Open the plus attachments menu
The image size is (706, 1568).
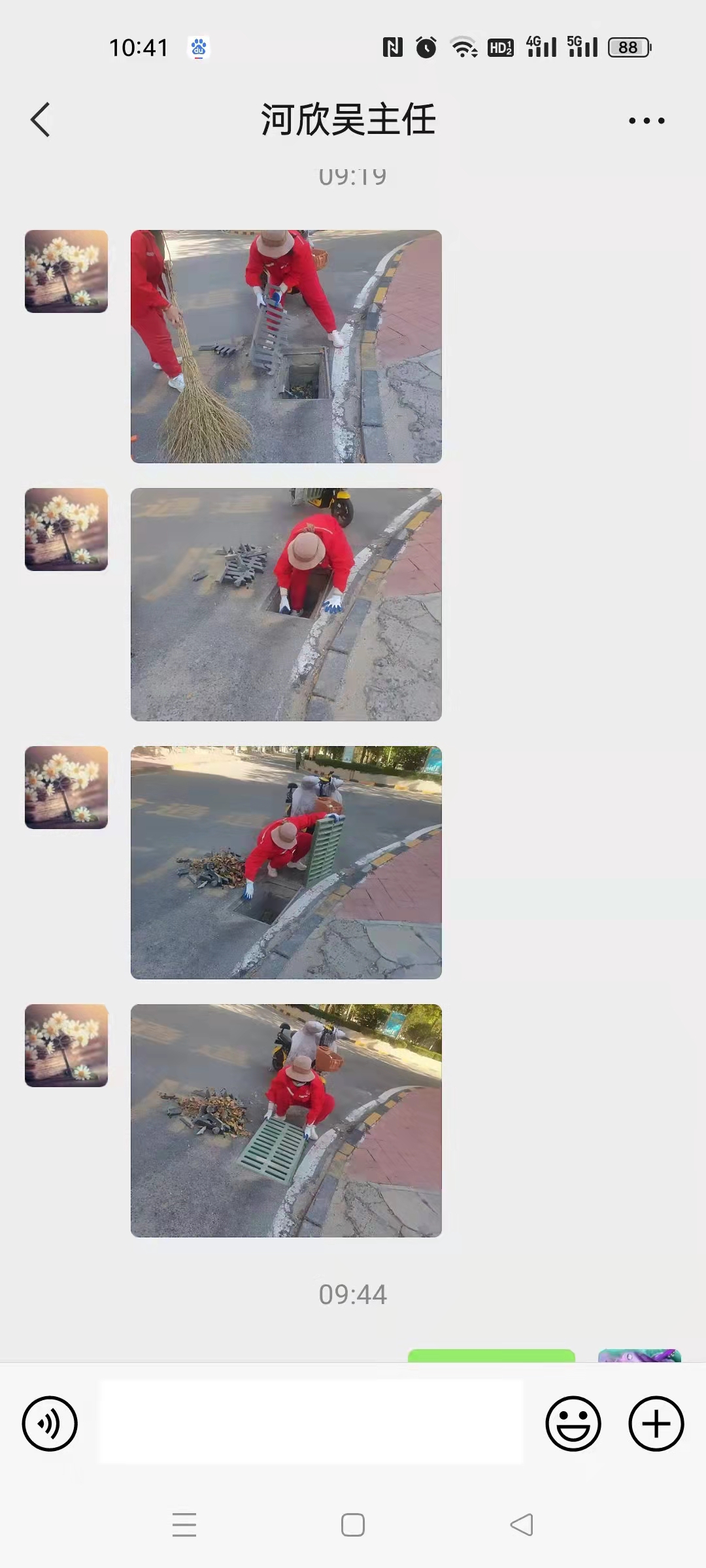pyautogui.click(x=656, y=1424)
